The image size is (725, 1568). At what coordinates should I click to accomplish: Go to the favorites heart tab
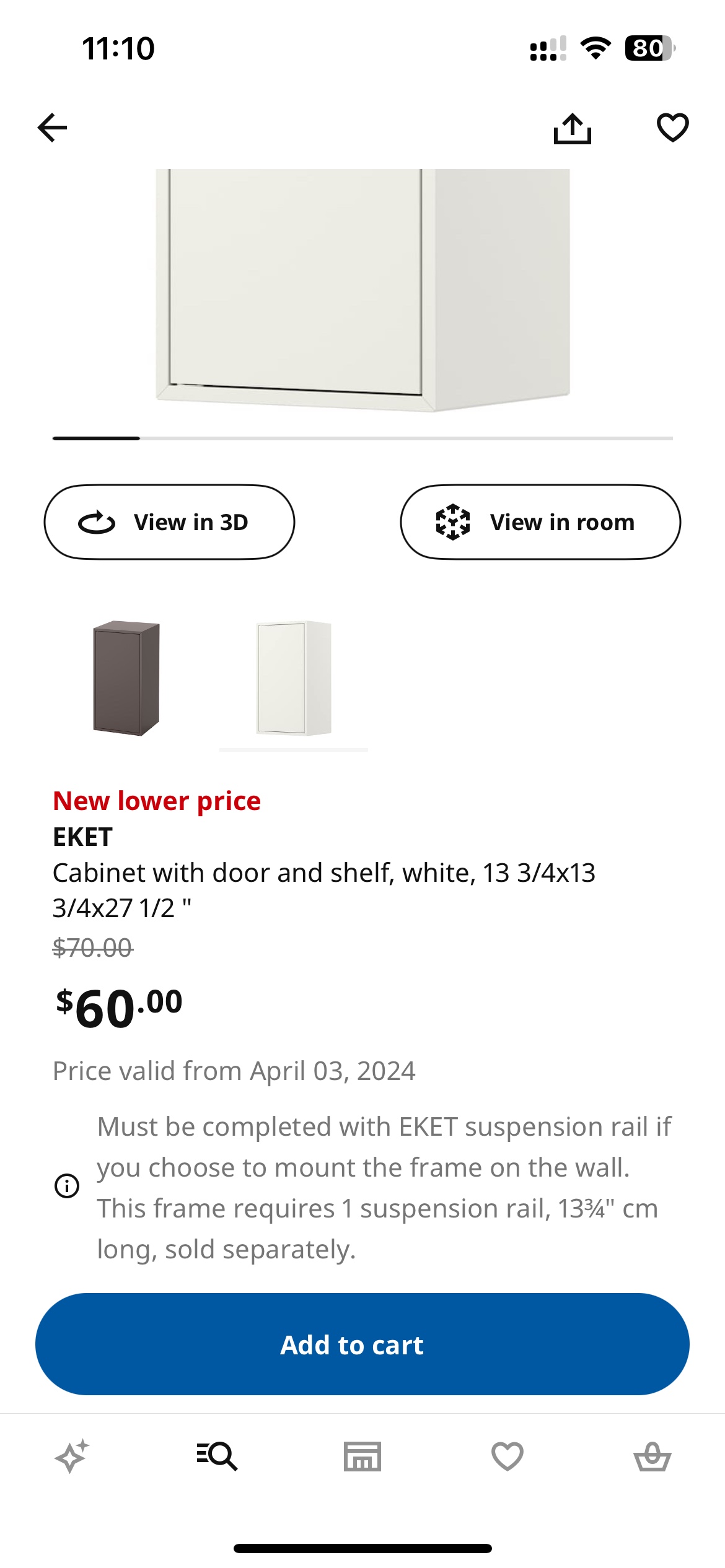pyautogui.click(x=507, y=1456)
